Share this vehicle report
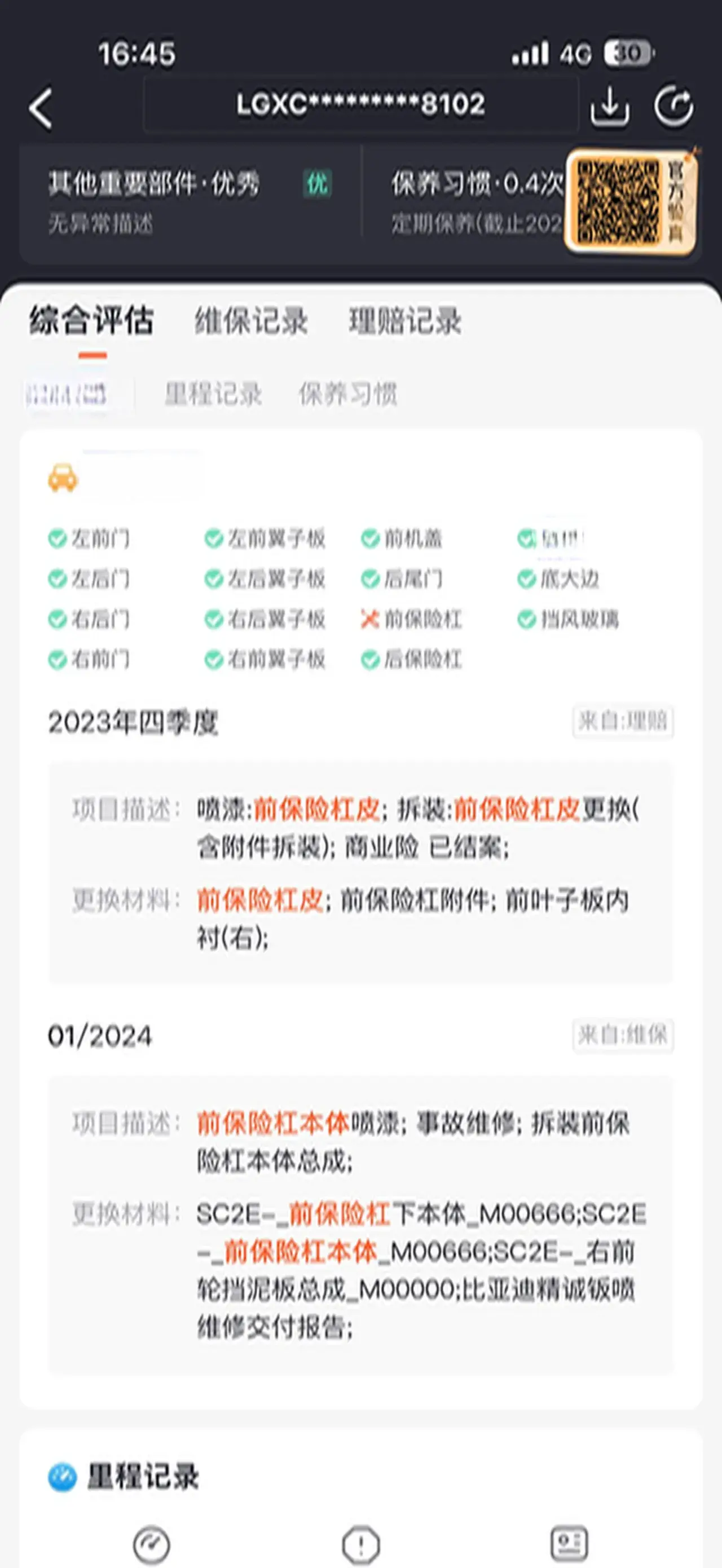This screenshot has height=1568, width=722. [x=673, y=107]
